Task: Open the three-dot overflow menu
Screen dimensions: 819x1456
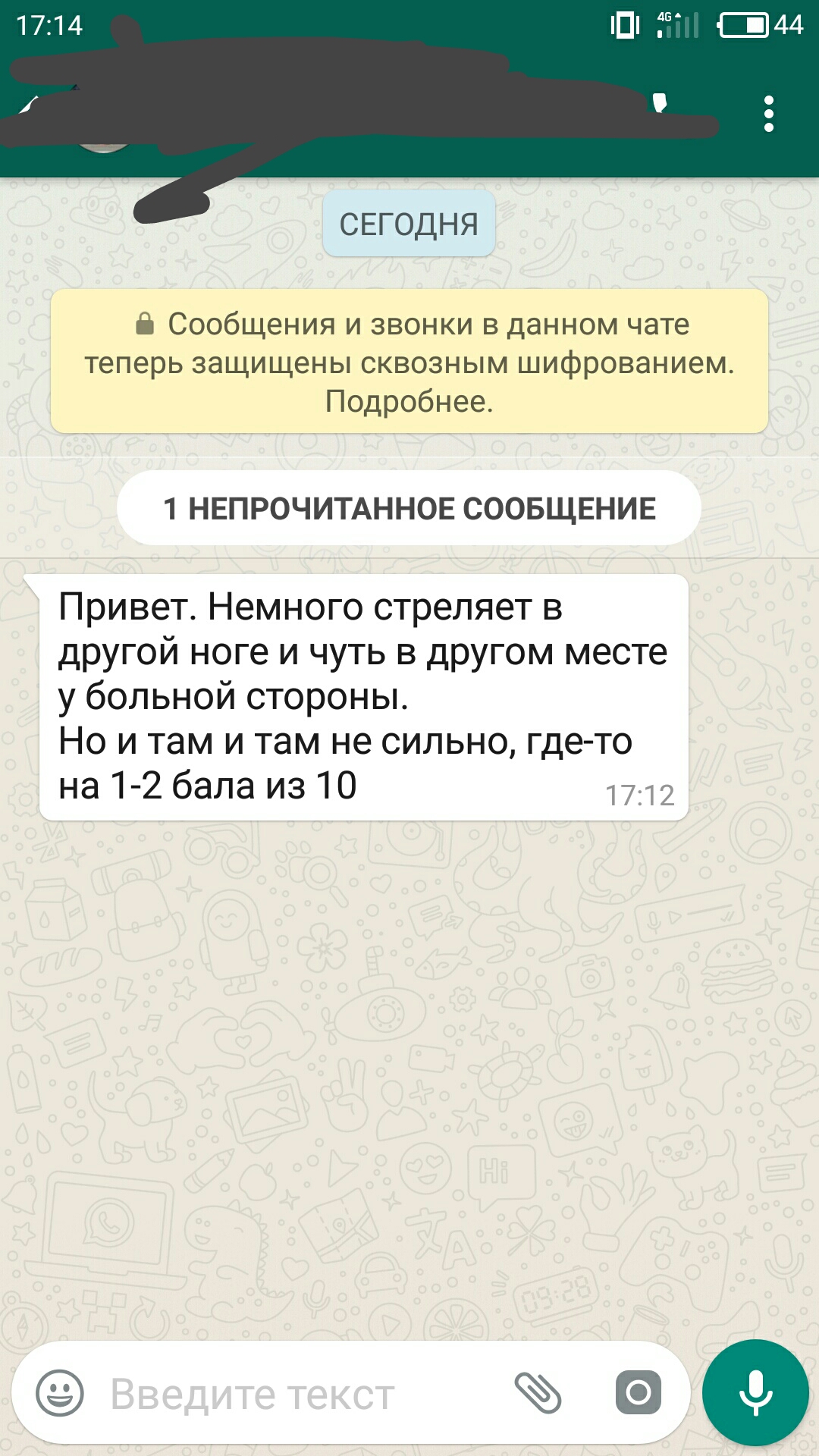Action: click(x=768, y=114)
